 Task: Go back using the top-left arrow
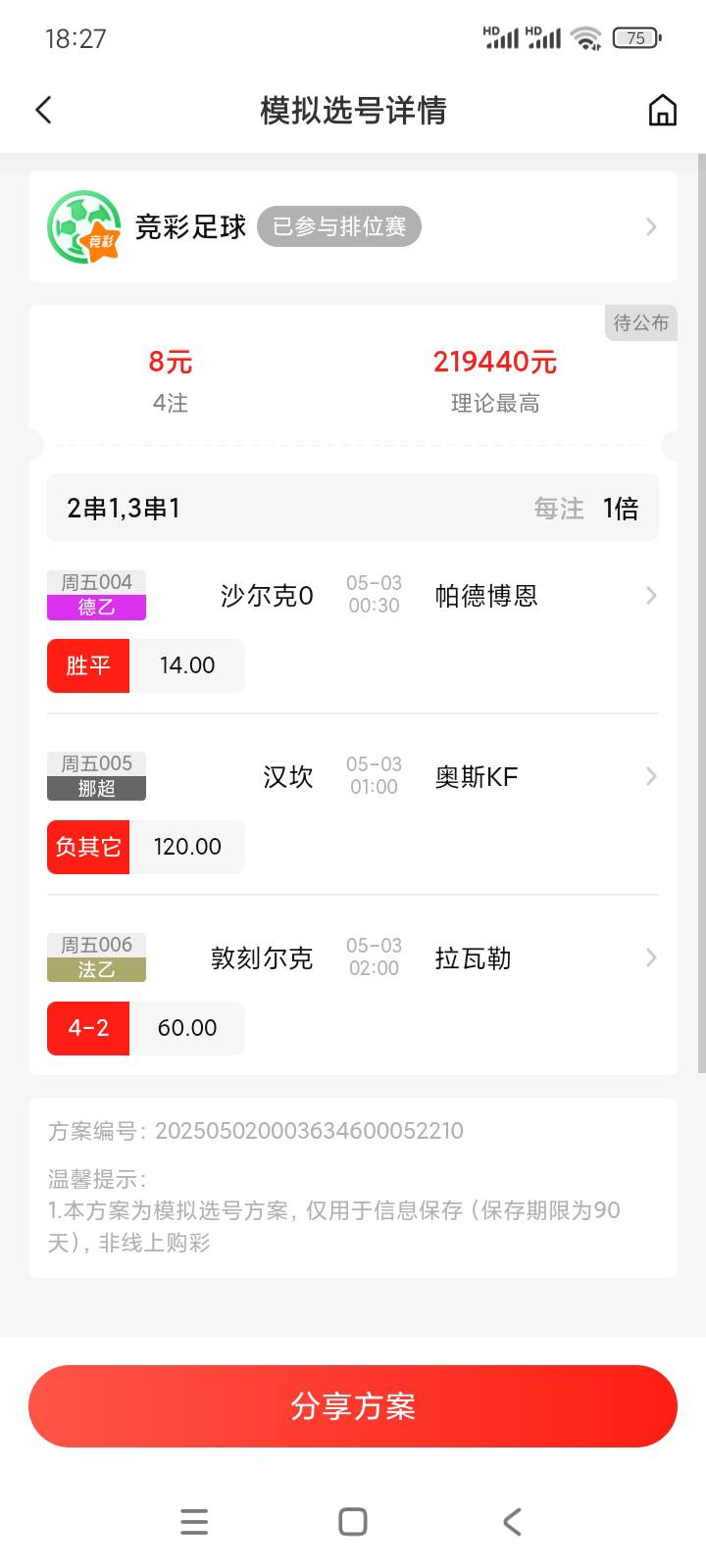pyautogui.click(x=43, y=110)
